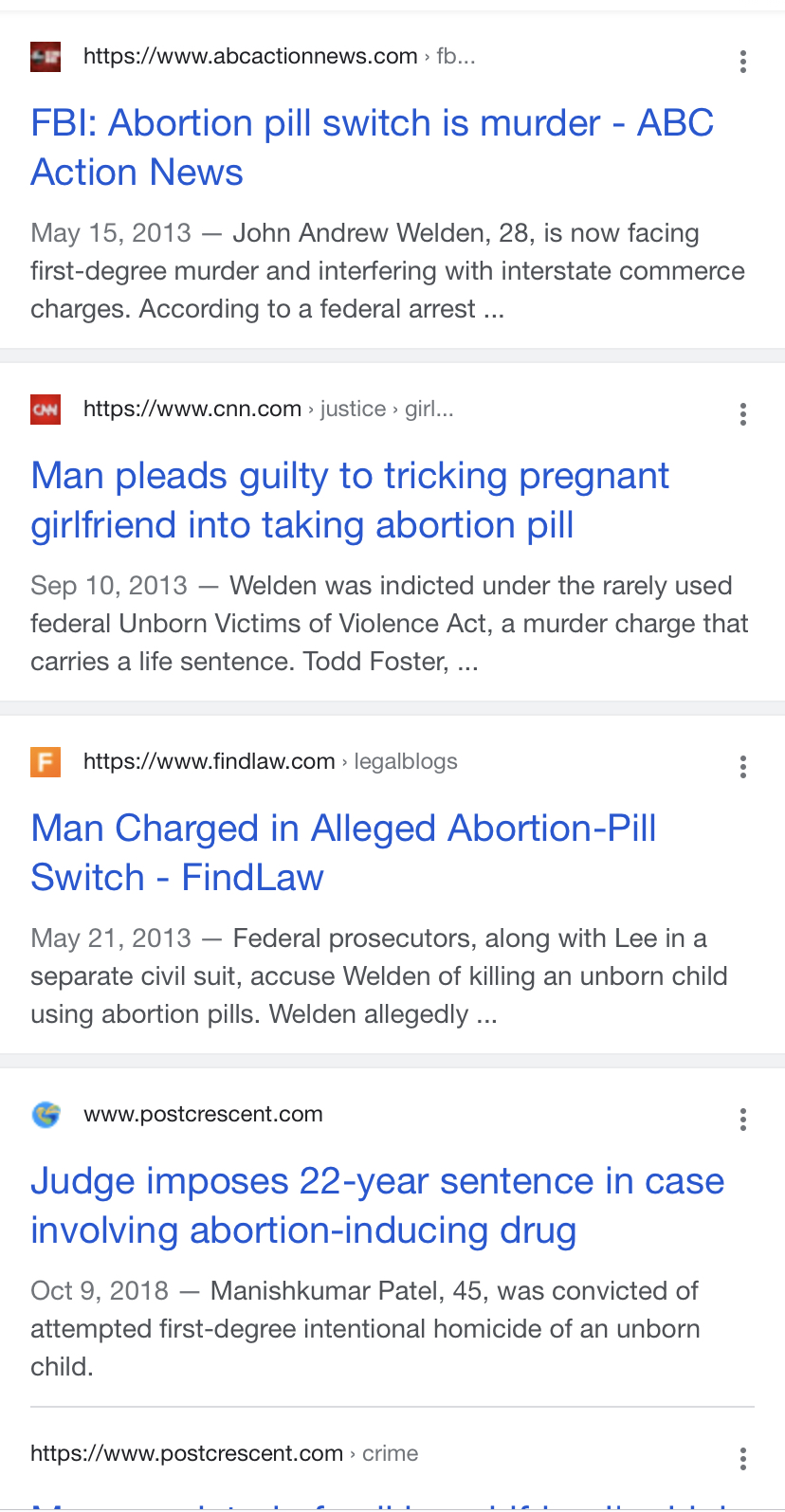The height and width of the screenshot is (1512, 785).
Task: Open CNN article about man pleading guilty
Action: (x=350, y=501)
